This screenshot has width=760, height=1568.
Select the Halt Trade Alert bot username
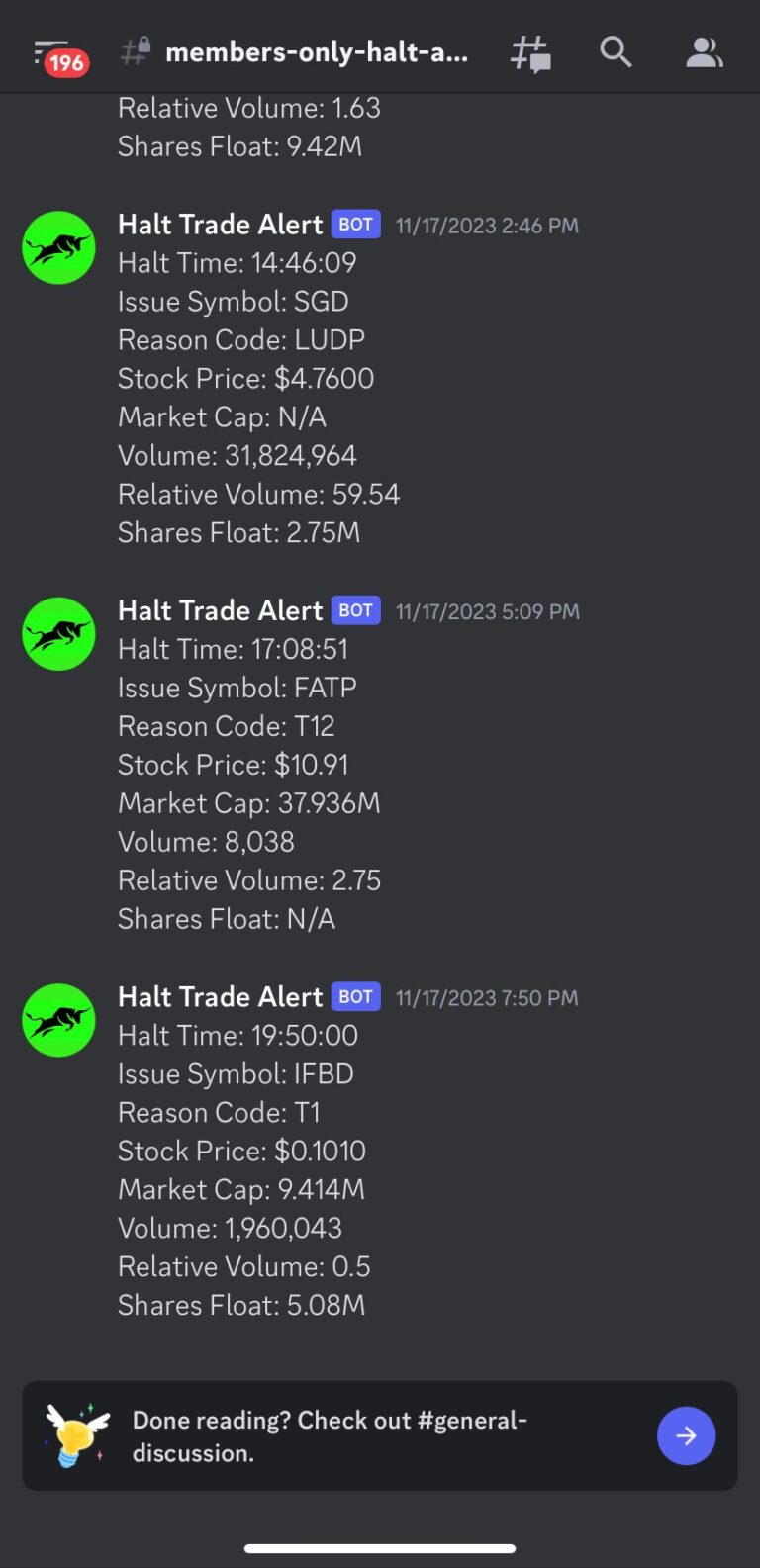click(220, 224)
